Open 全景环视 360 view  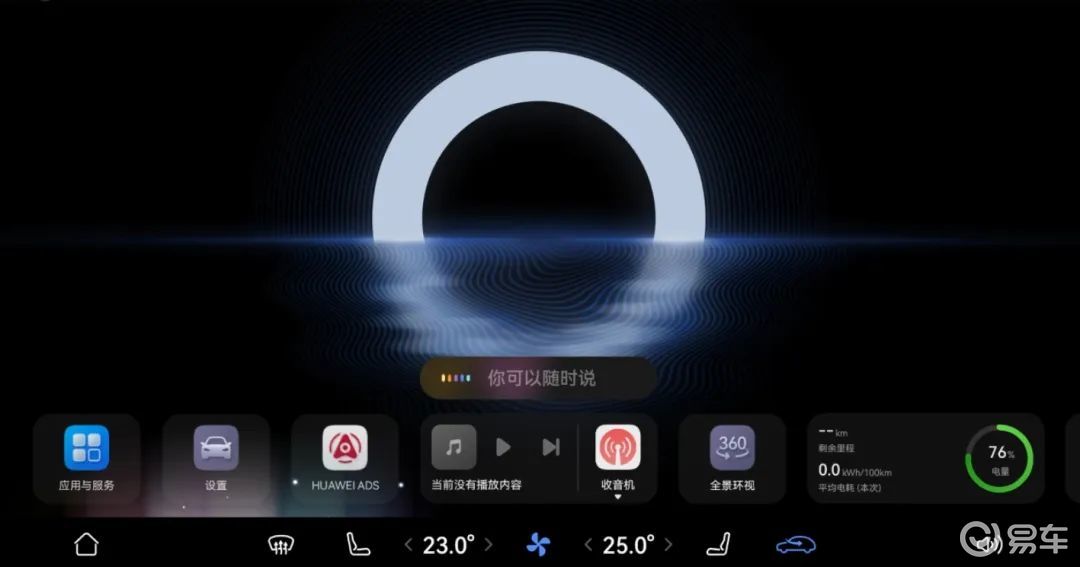coord(732,457)
